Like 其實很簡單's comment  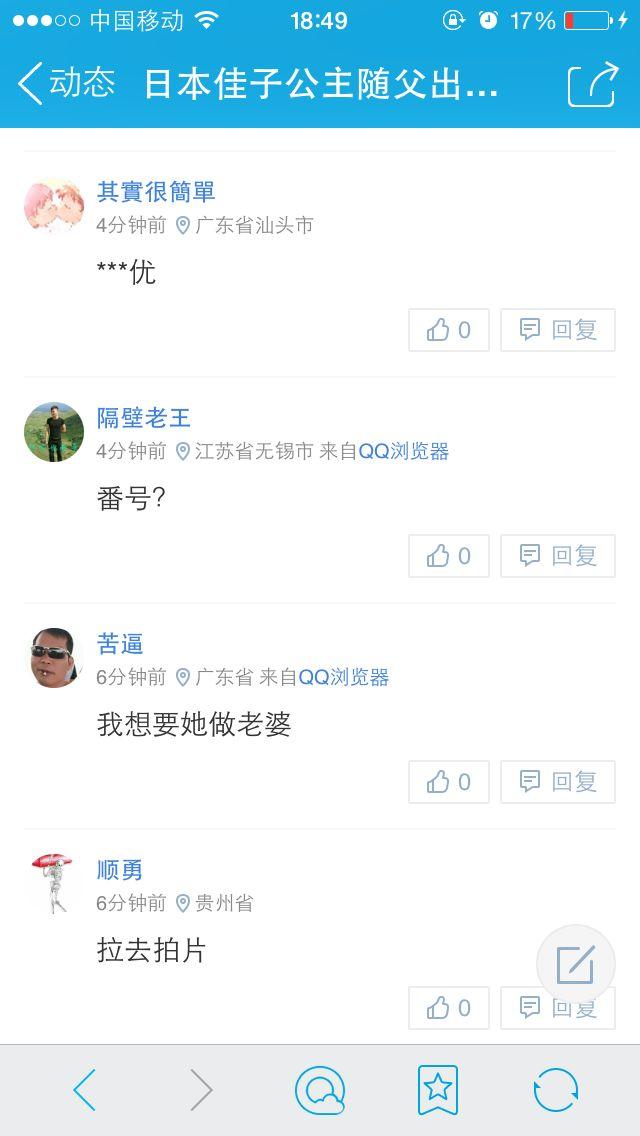tap(448, 330)
